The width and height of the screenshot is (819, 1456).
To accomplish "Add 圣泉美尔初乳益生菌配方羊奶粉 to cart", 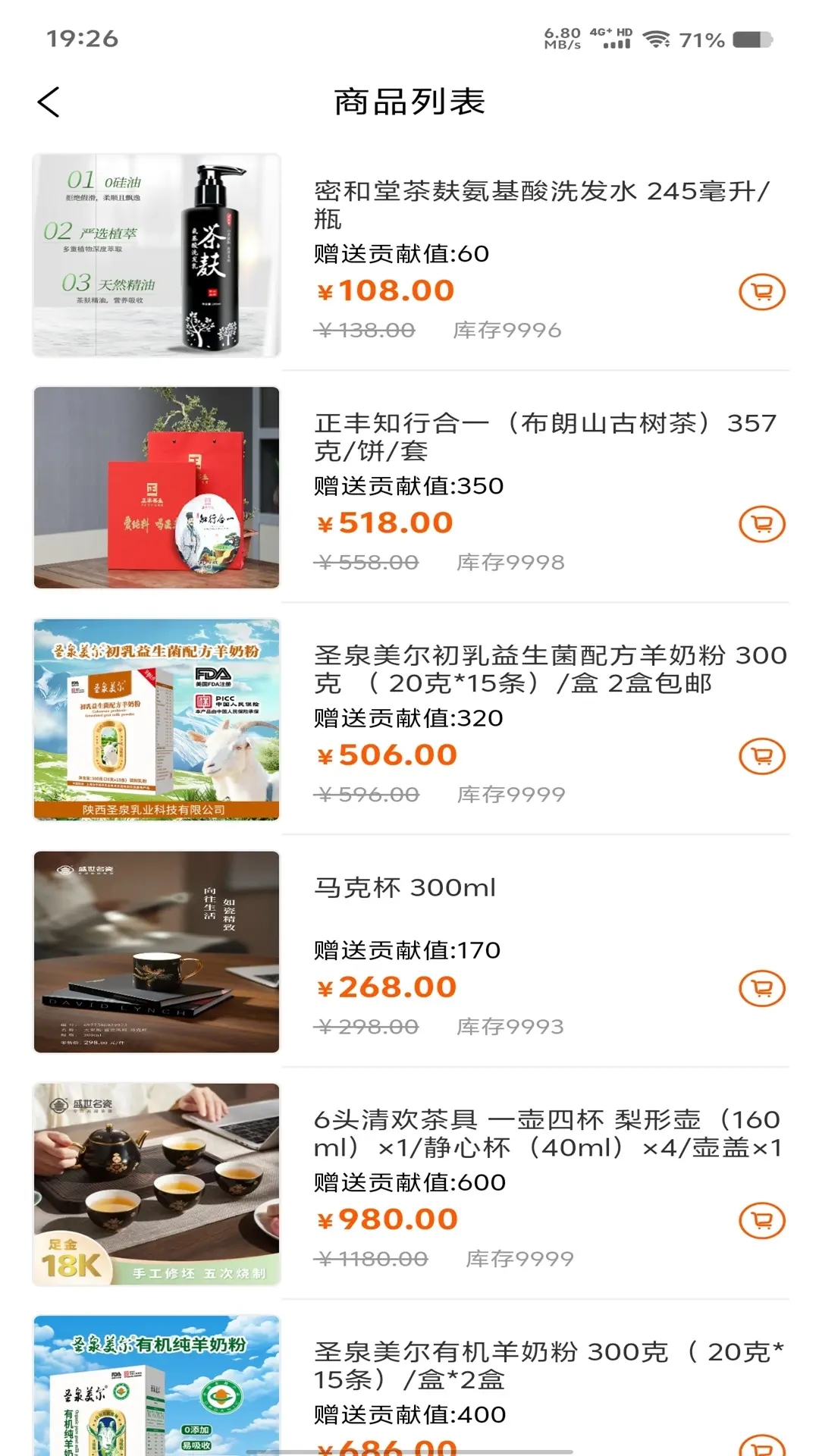I will click(x=761, y=756).
